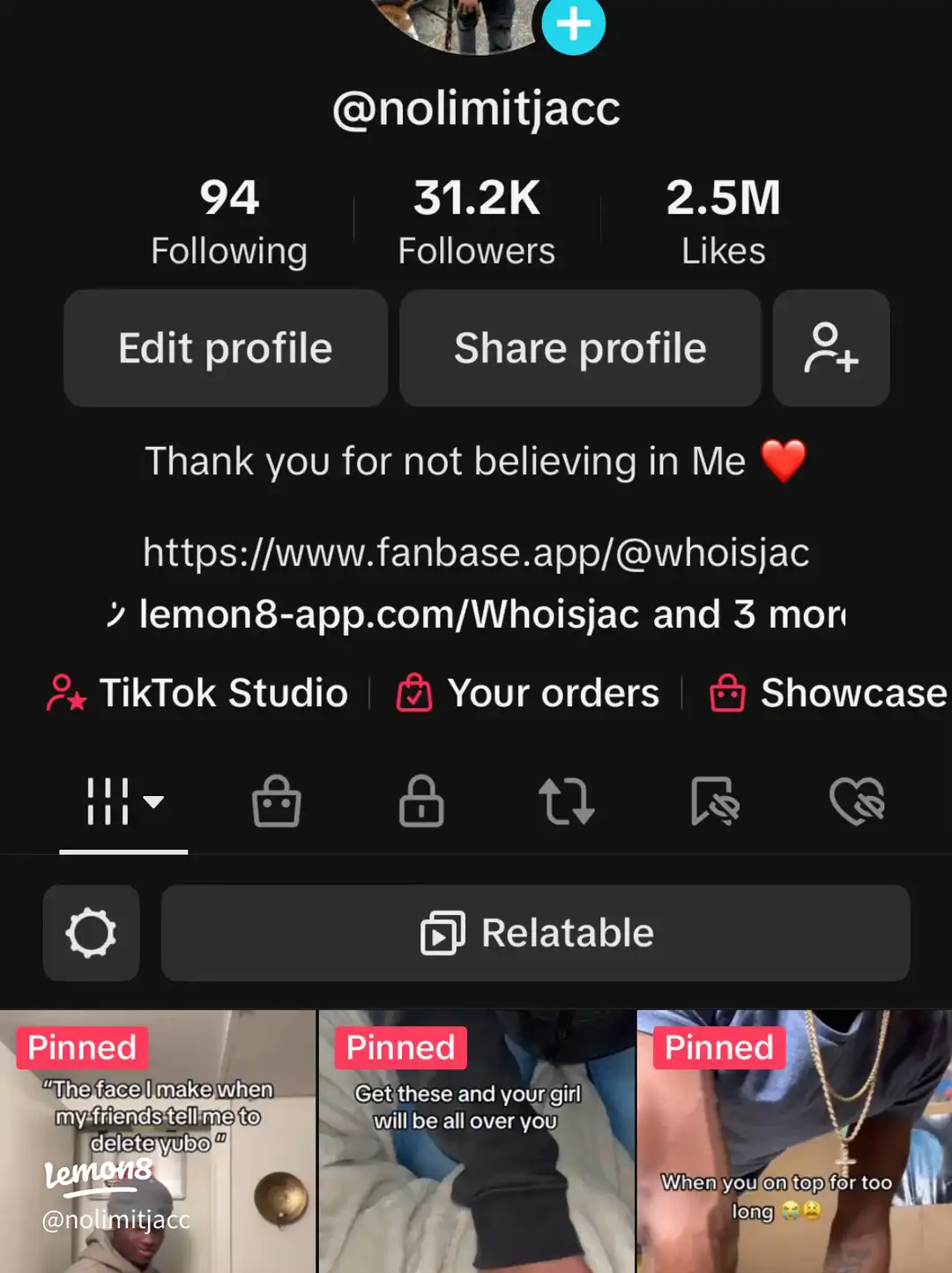View Your orders
The width and height of the screenshot is (952, 1273).
(x=529, y=693)
